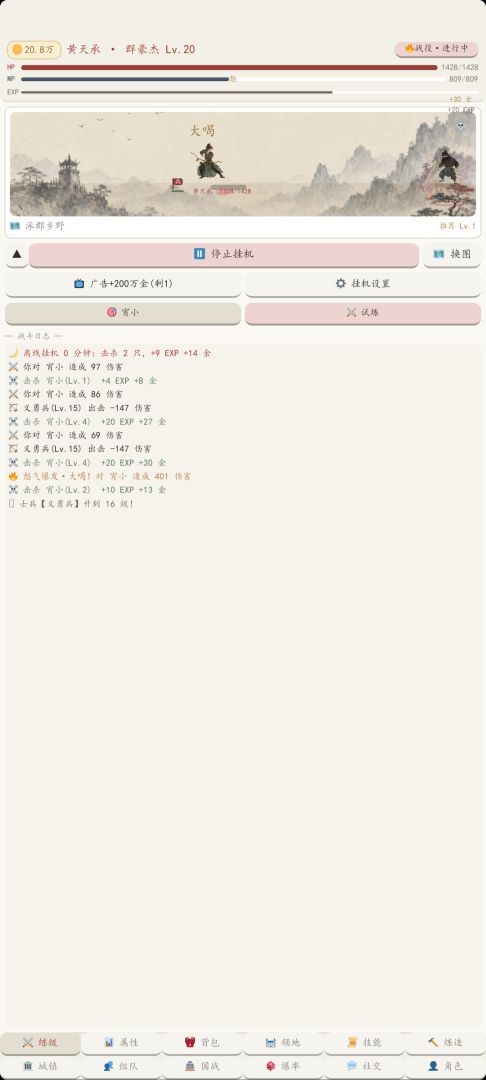Collapse the panel with the triangle arrow
Screen dimensions: 486x1080
(17, 254)
